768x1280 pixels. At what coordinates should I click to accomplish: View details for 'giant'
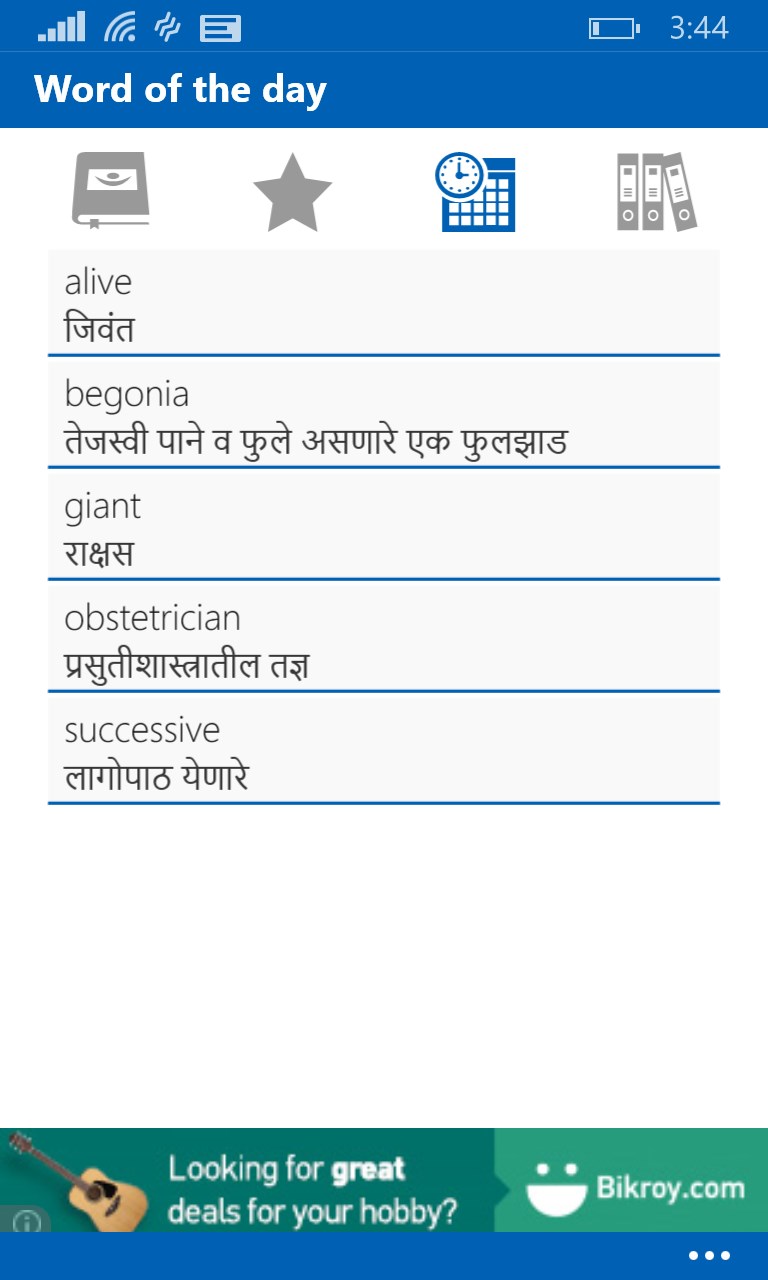(x=383, y=526)
